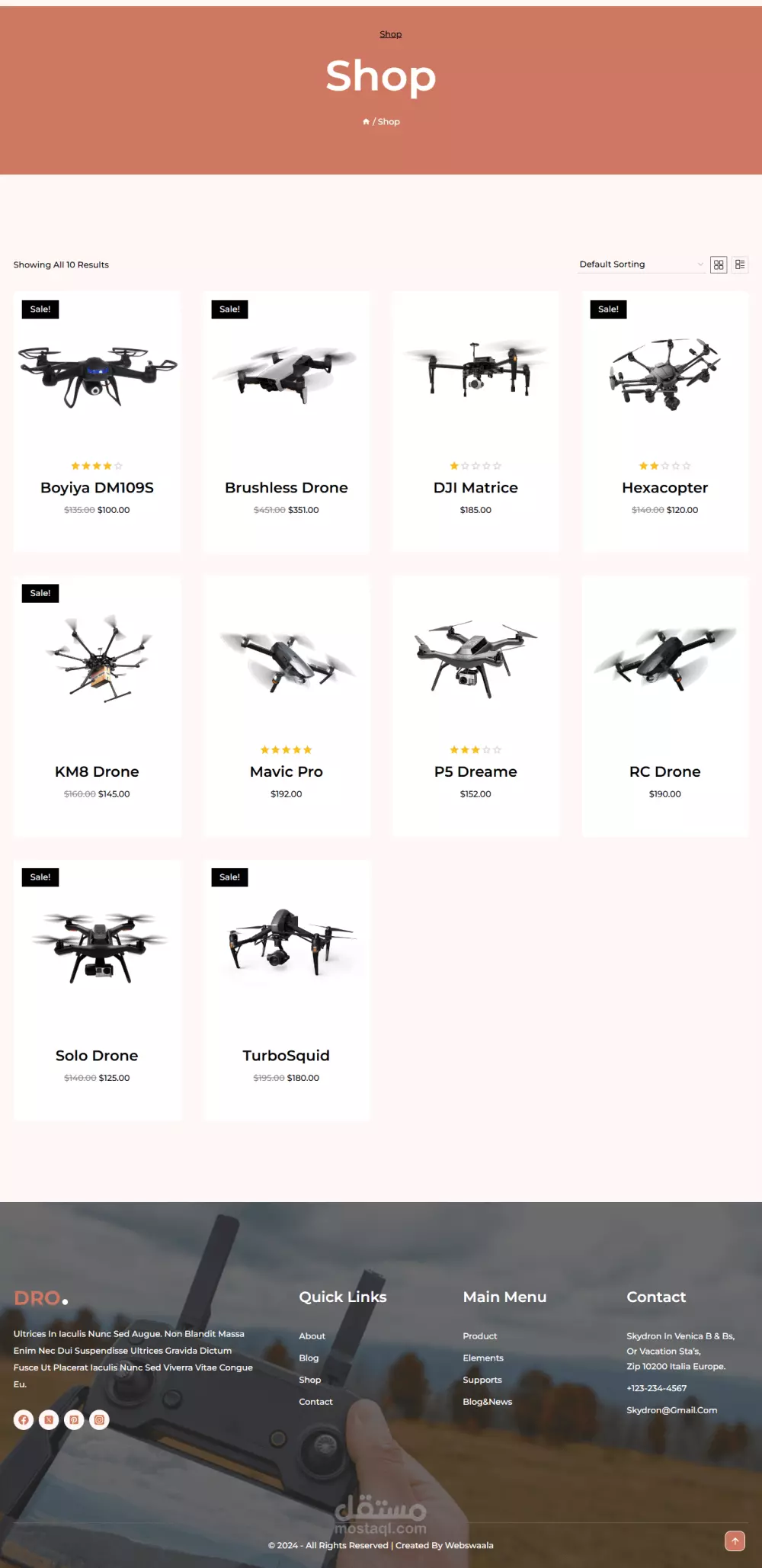Open the Hexacopter product card
Image resolution: width=762 pixels, height=1568 pixels.
pyautogui.click(x=664, y=487)
